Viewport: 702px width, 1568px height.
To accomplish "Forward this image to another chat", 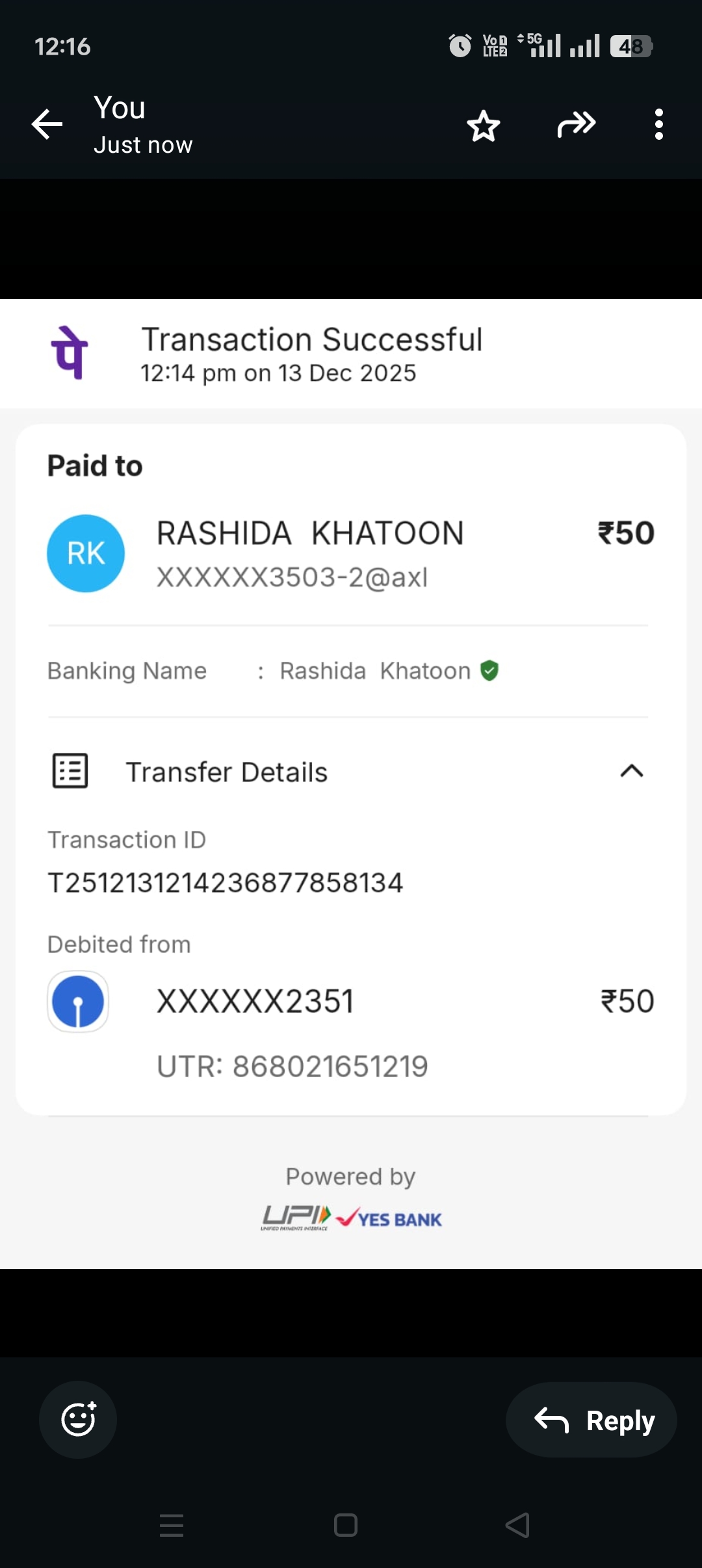I will click(x=576, y=124).
